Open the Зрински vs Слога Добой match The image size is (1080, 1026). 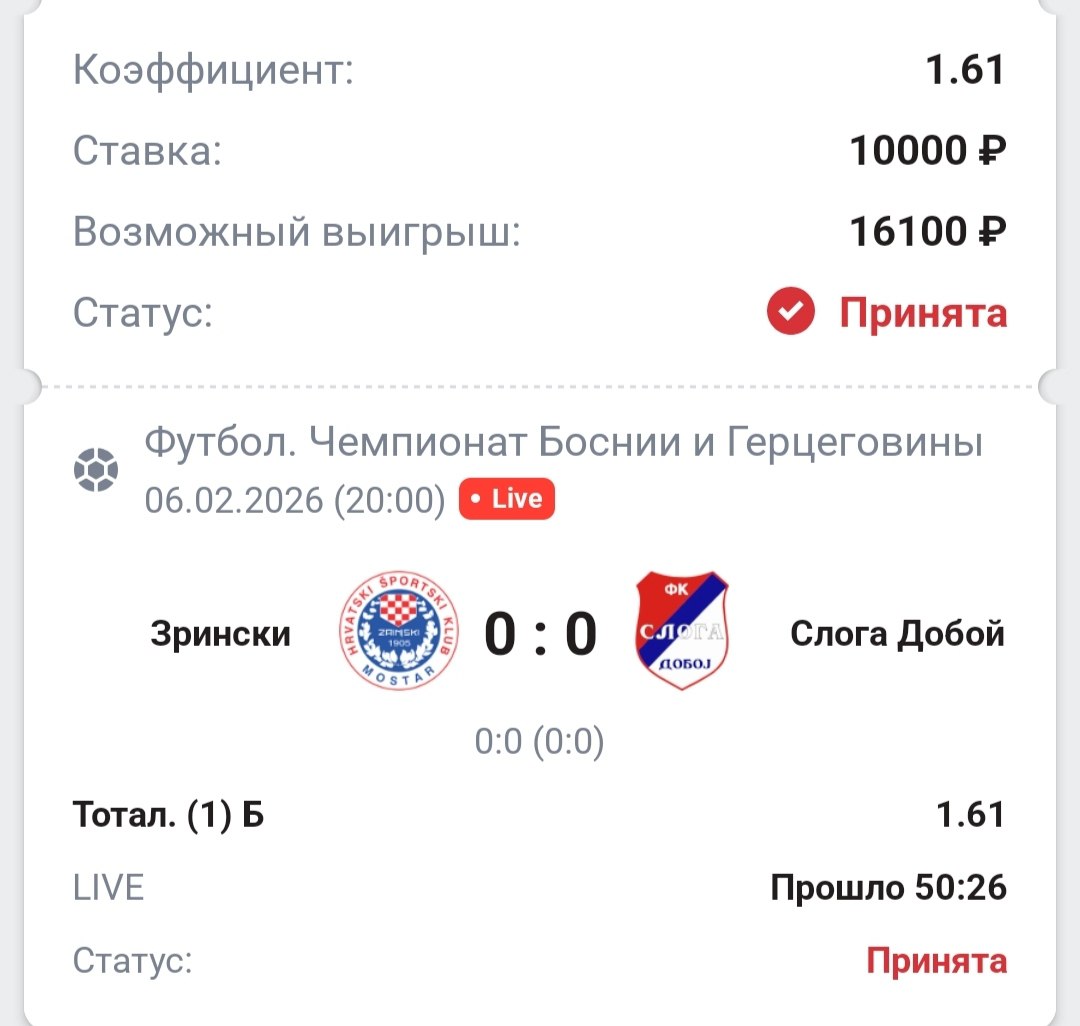(x=540, y=634)
